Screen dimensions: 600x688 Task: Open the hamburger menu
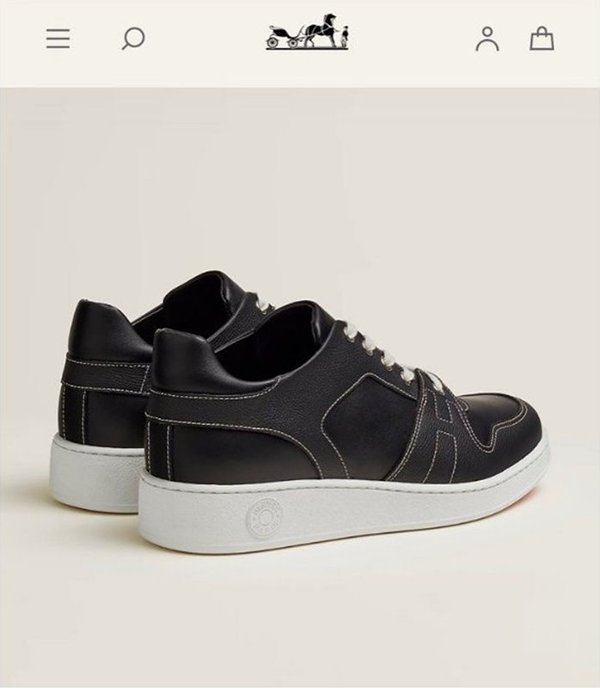point(58,39)
